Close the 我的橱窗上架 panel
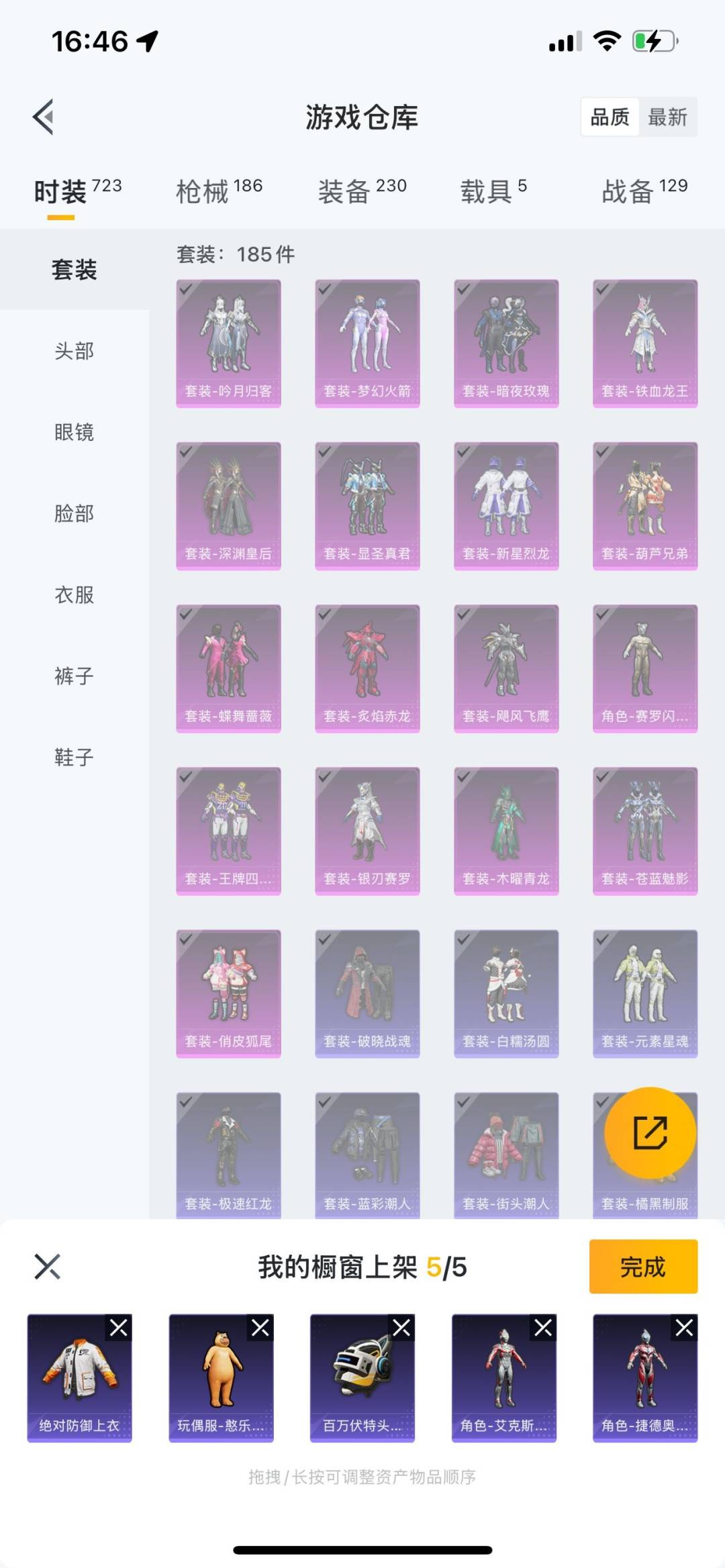725x1568 pixels. coord(47,1267)
